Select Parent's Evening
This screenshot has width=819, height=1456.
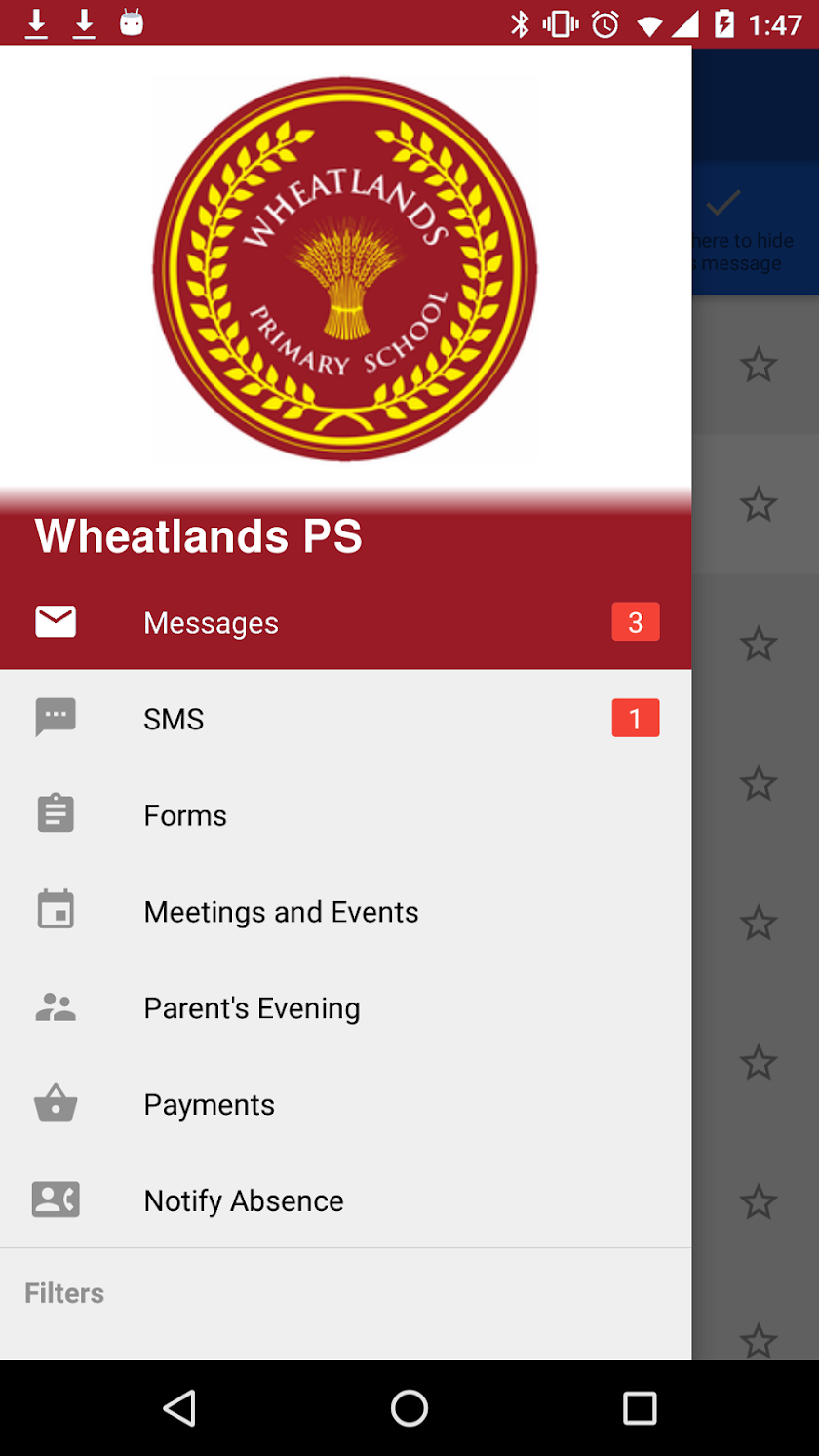252,1008
